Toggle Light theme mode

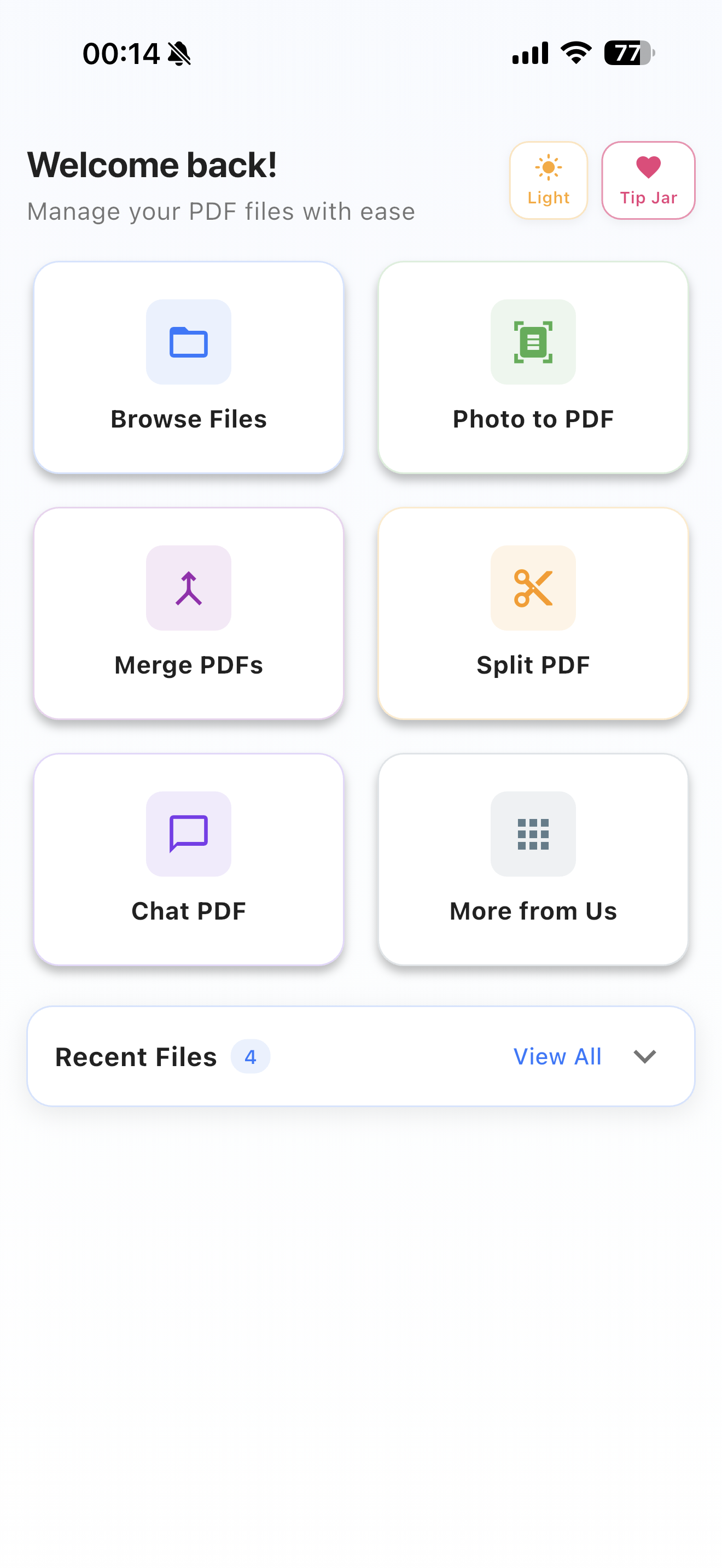(549, 180)
